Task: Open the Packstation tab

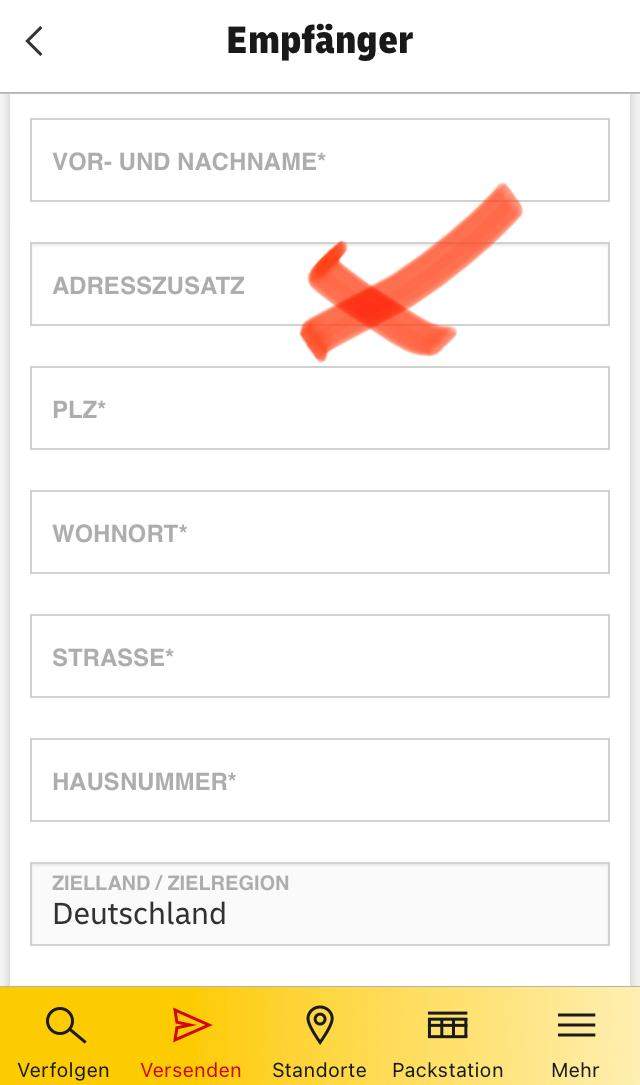Action: 447,1040
